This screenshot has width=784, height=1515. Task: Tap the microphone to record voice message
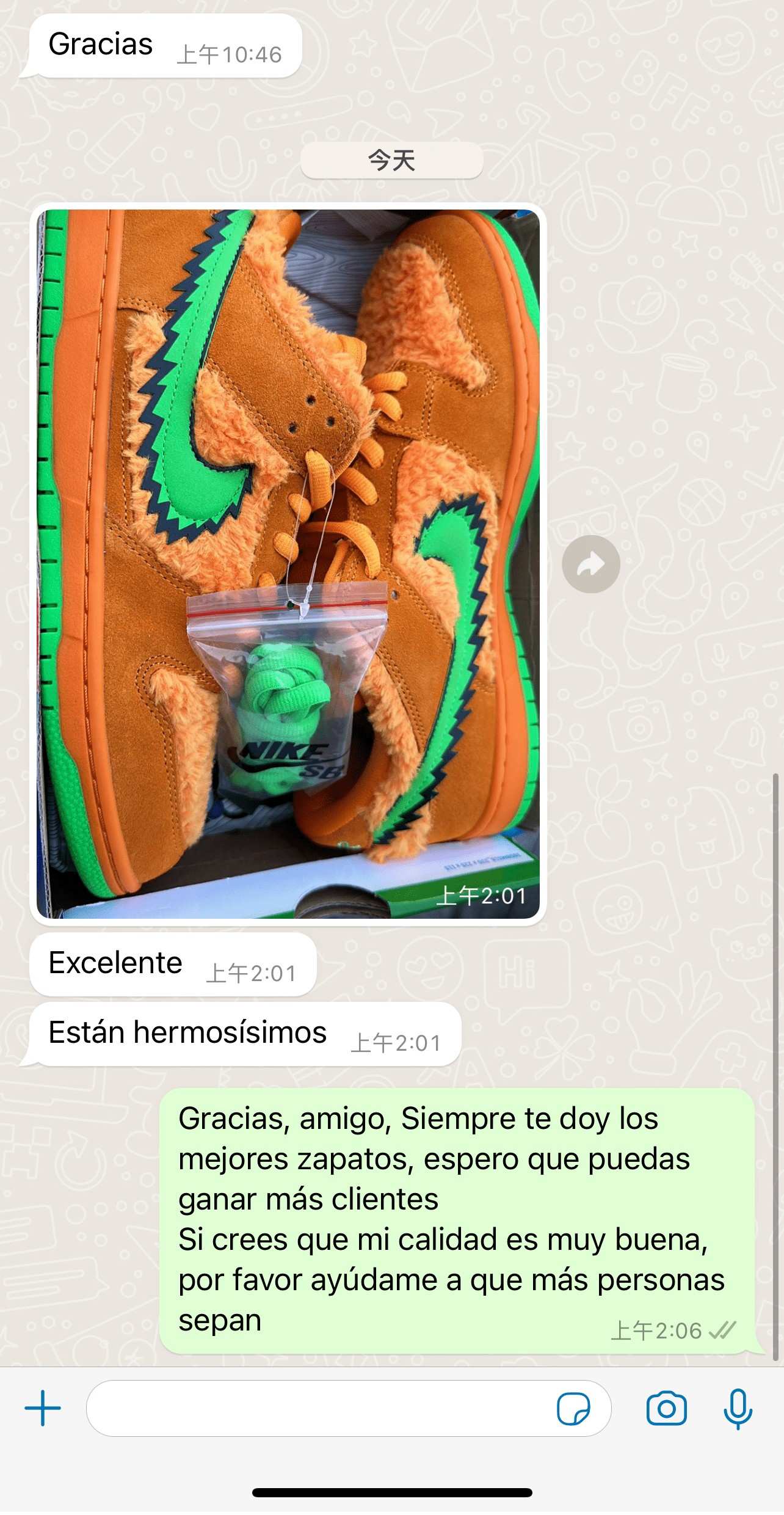[738, 1408]
